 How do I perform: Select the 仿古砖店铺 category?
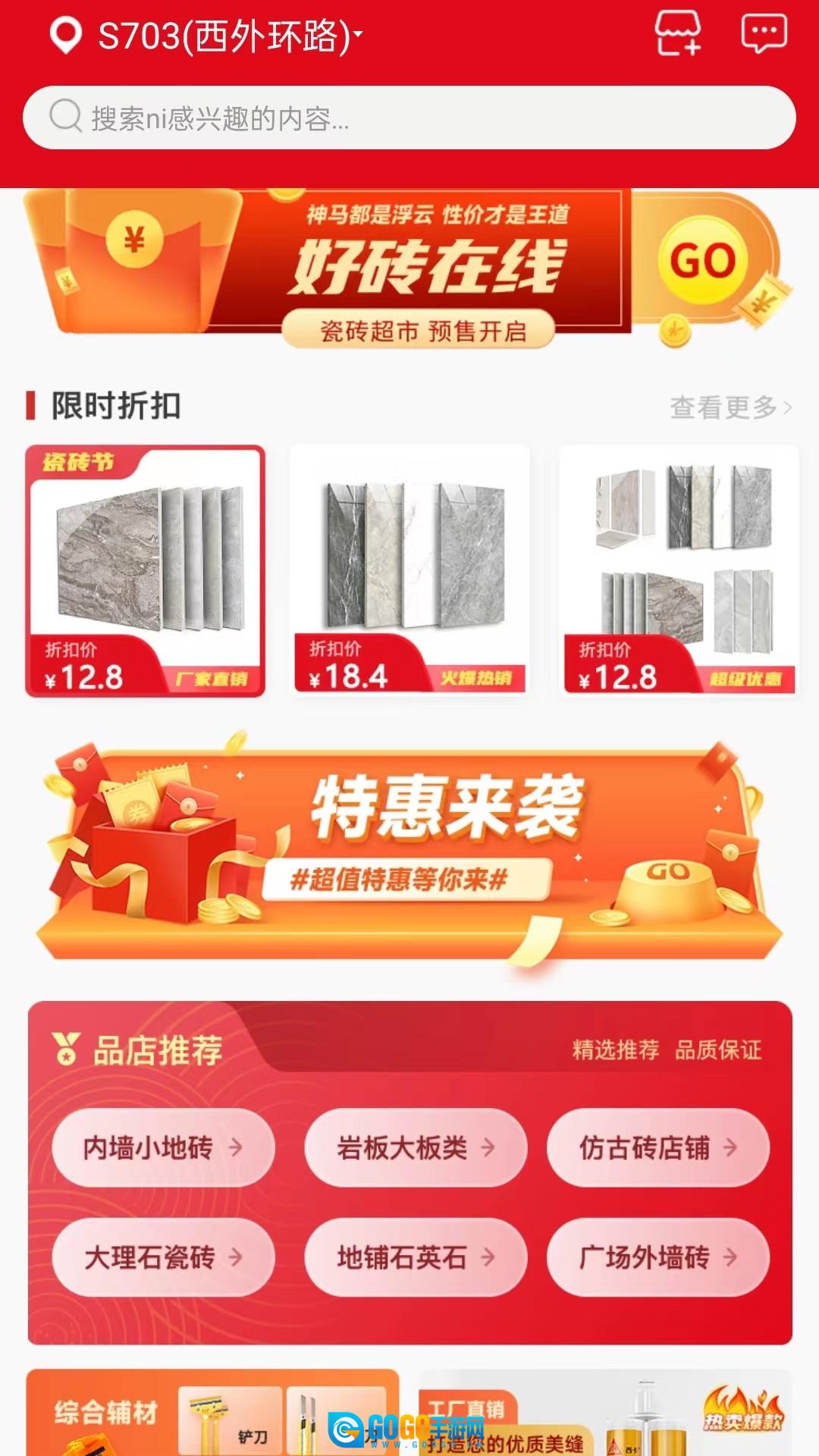(657, 1147)
